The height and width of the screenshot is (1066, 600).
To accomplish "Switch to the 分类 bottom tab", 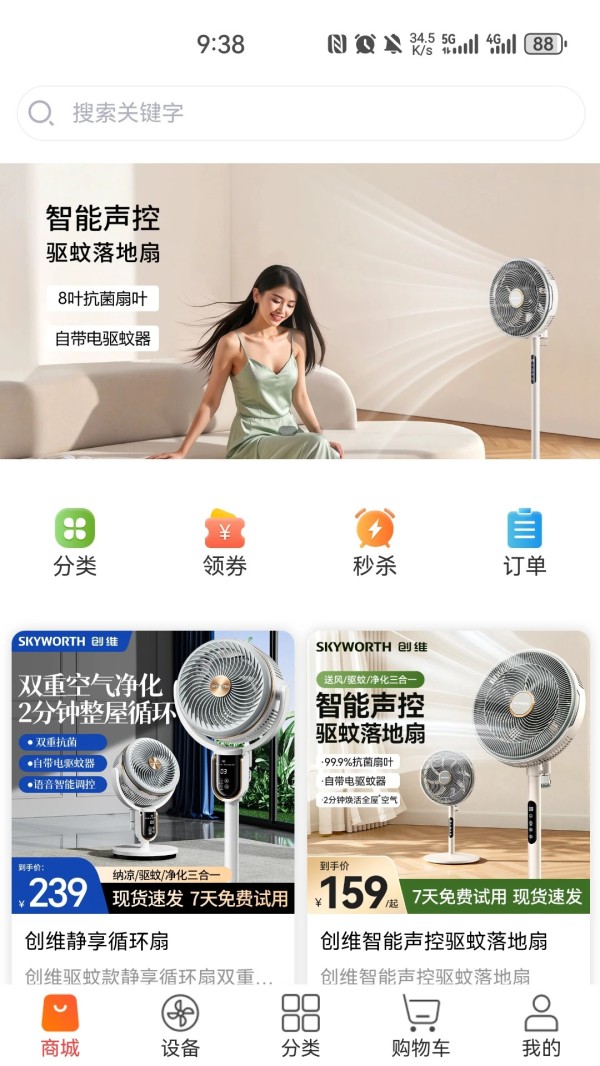I will pyautogui.click(x=300, y=1025).
